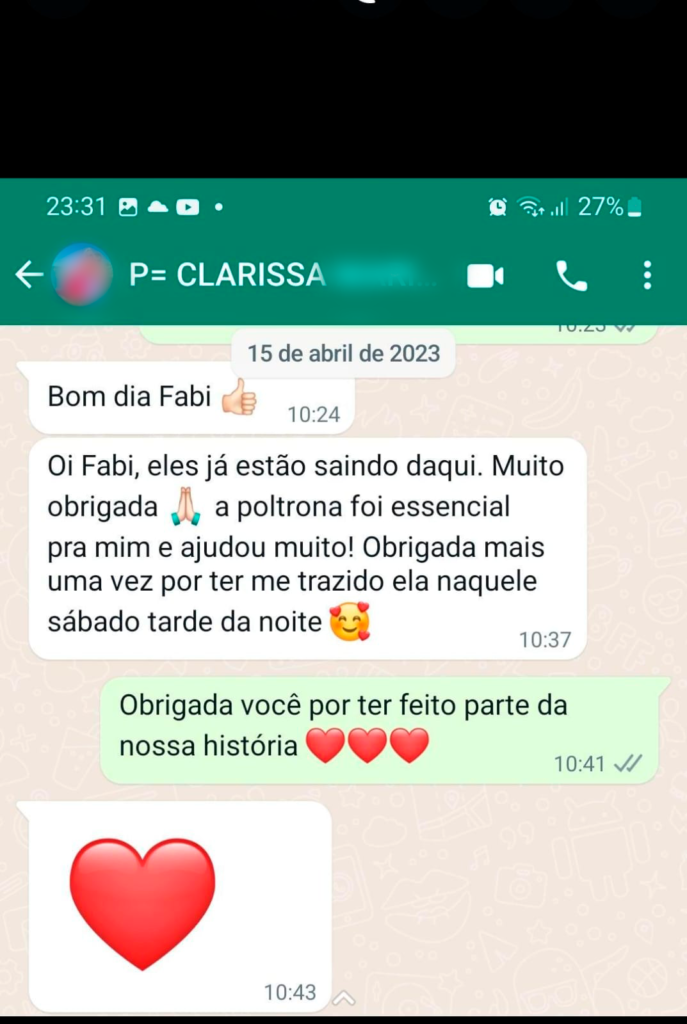Viewport: 687px width, 1024px height.
Task: Go back to the chat list
Action: [x=29, y=275]
